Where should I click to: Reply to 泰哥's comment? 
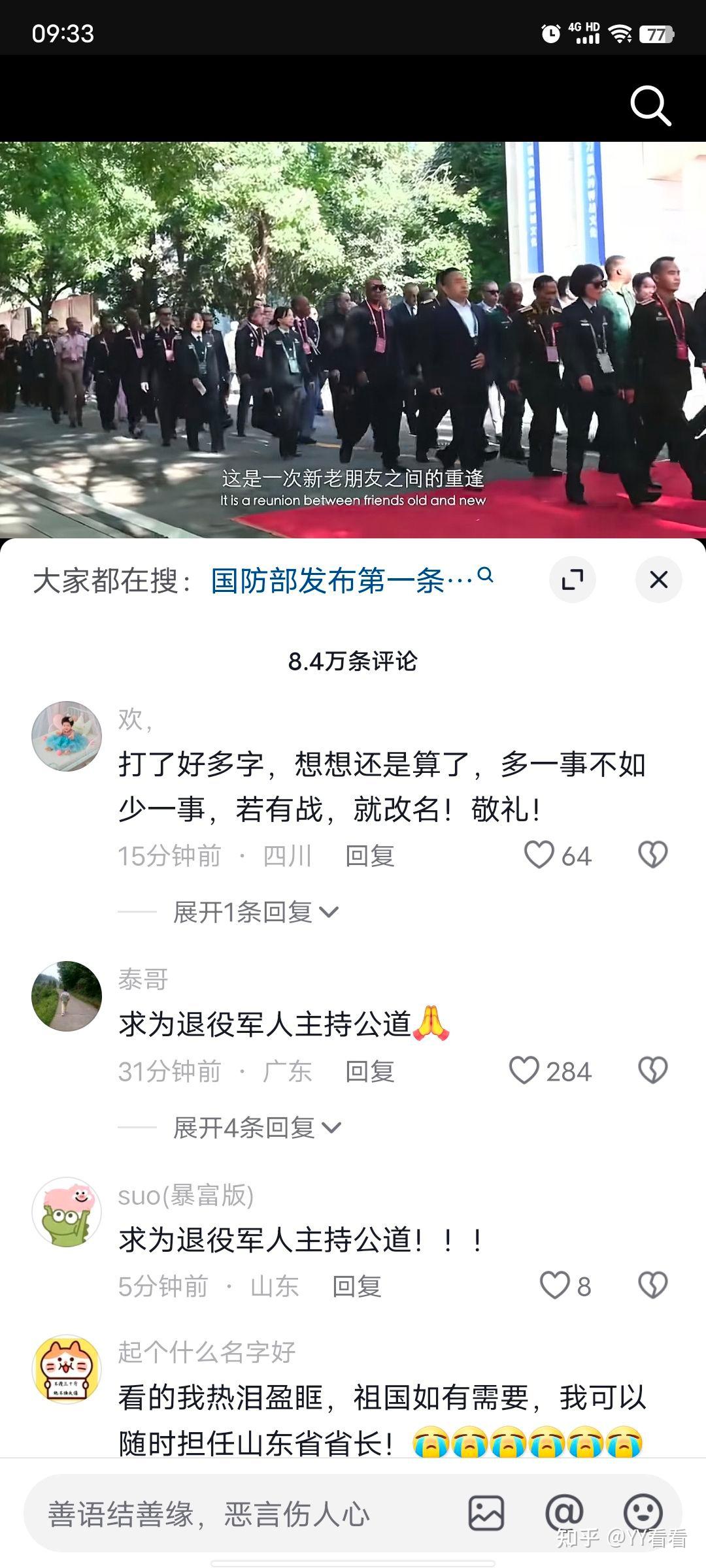[369, 1071]
